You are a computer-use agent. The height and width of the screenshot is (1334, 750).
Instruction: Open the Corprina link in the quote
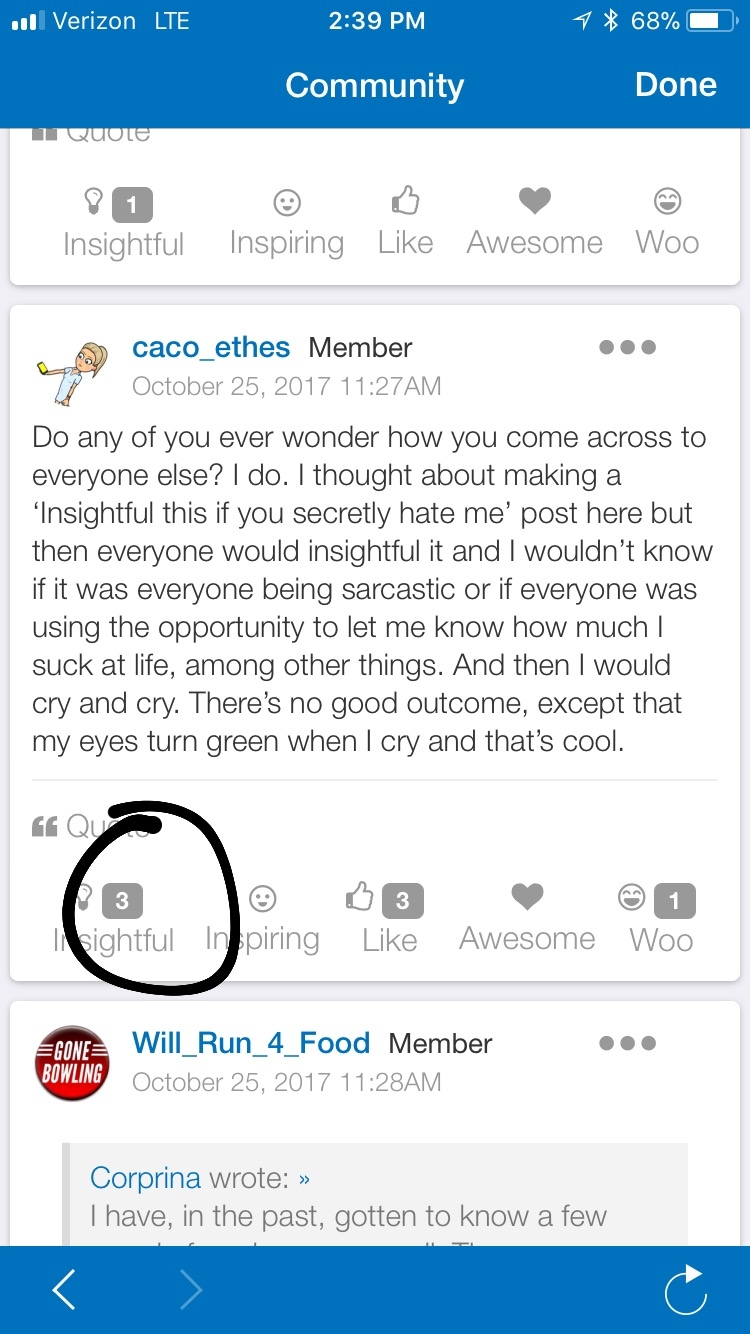(144, 1178)
